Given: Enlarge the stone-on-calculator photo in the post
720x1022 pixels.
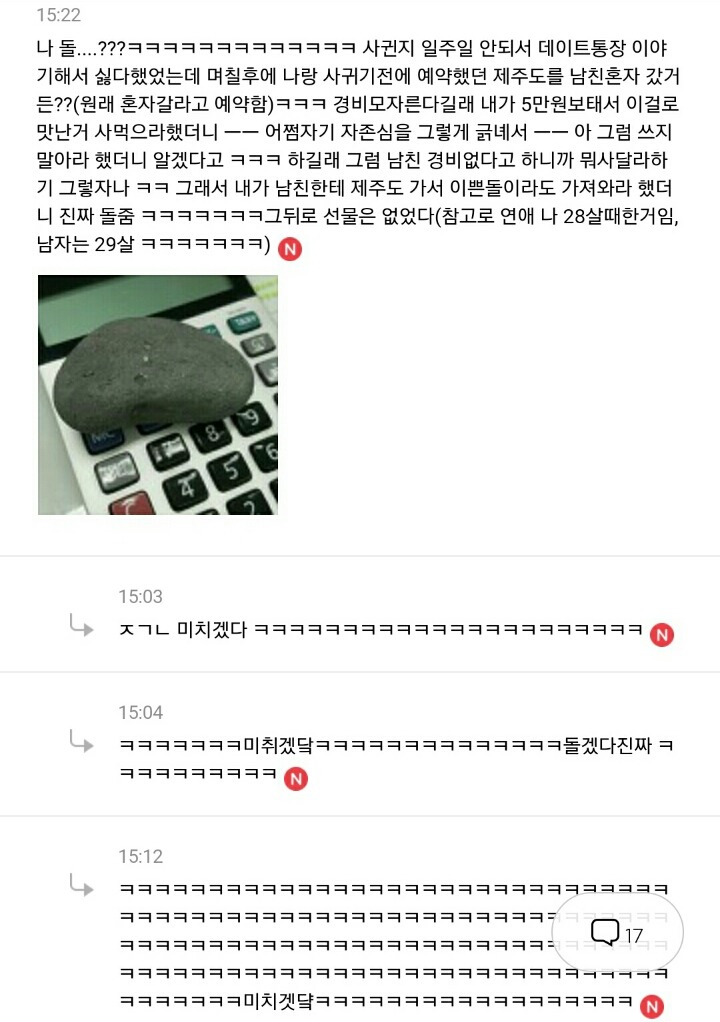Looking at the screenshot, I should tap(158, 395).
